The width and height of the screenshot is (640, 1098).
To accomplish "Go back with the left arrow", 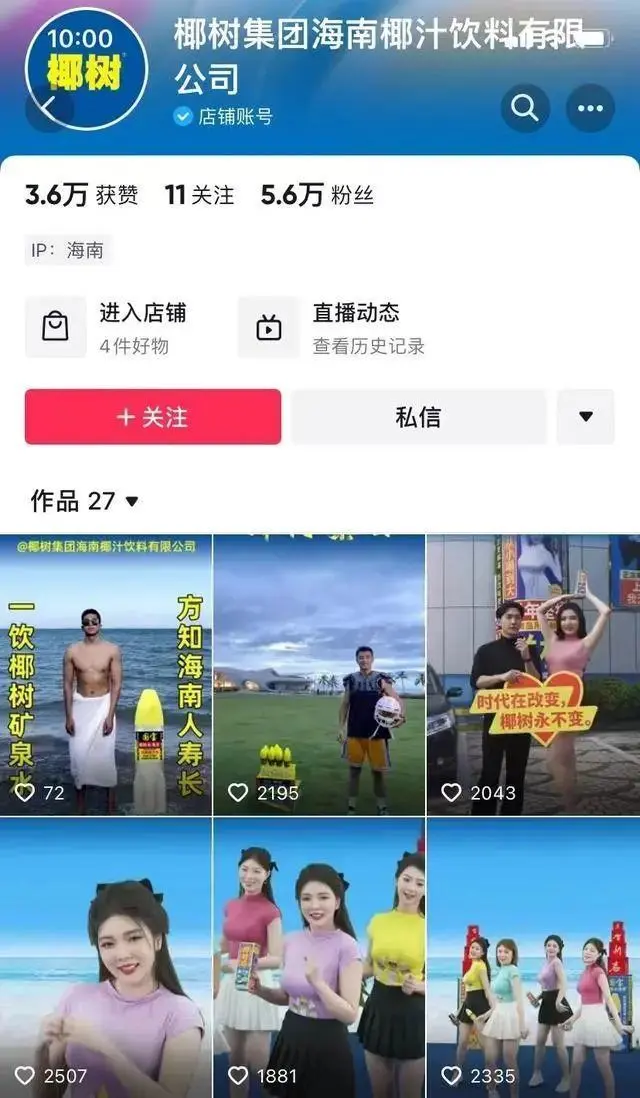I will (x=49, y=108).
